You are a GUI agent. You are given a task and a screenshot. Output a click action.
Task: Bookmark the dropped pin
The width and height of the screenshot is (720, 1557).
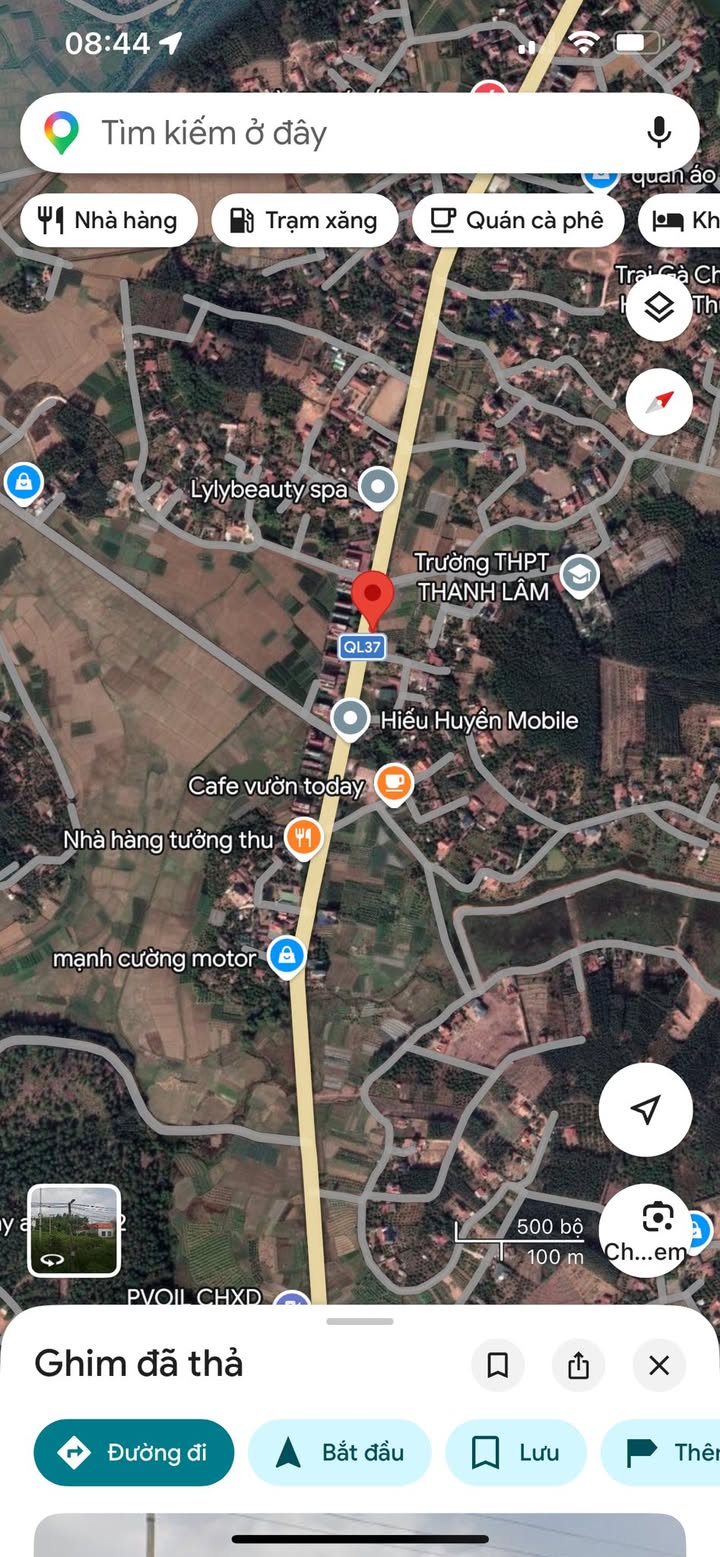[497, 1365]
